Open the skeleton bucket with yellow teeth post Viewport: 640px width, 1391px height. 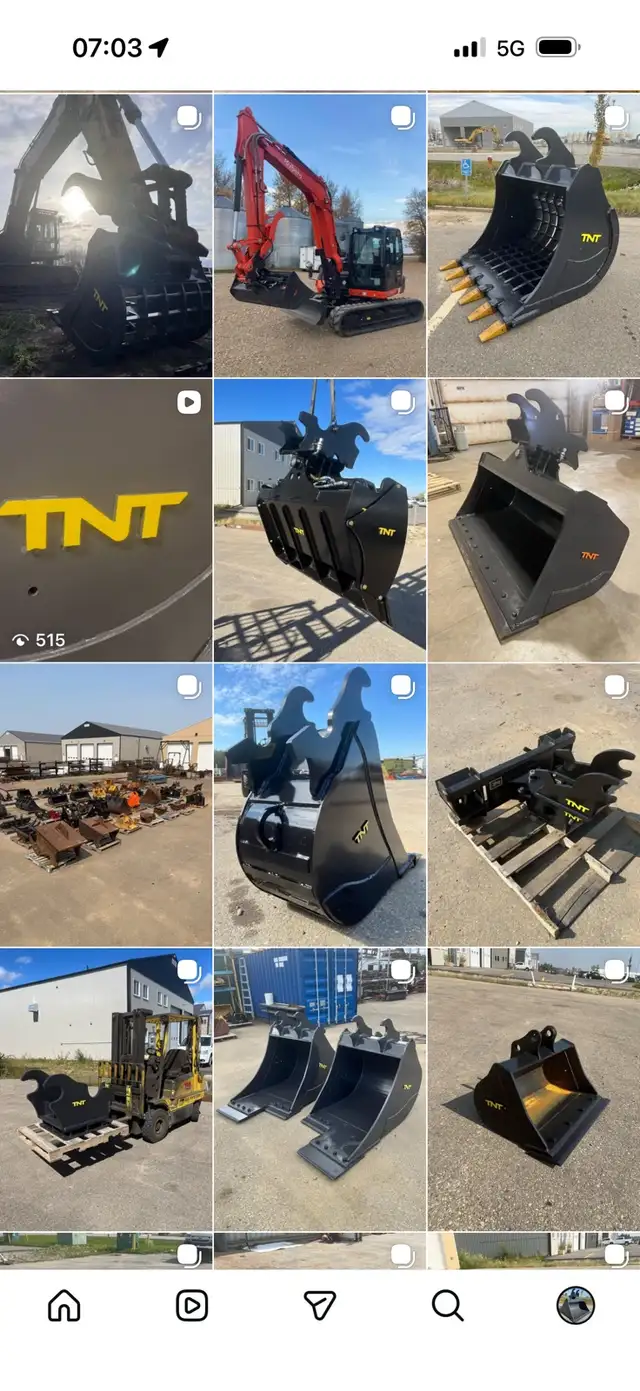point(533,235)
